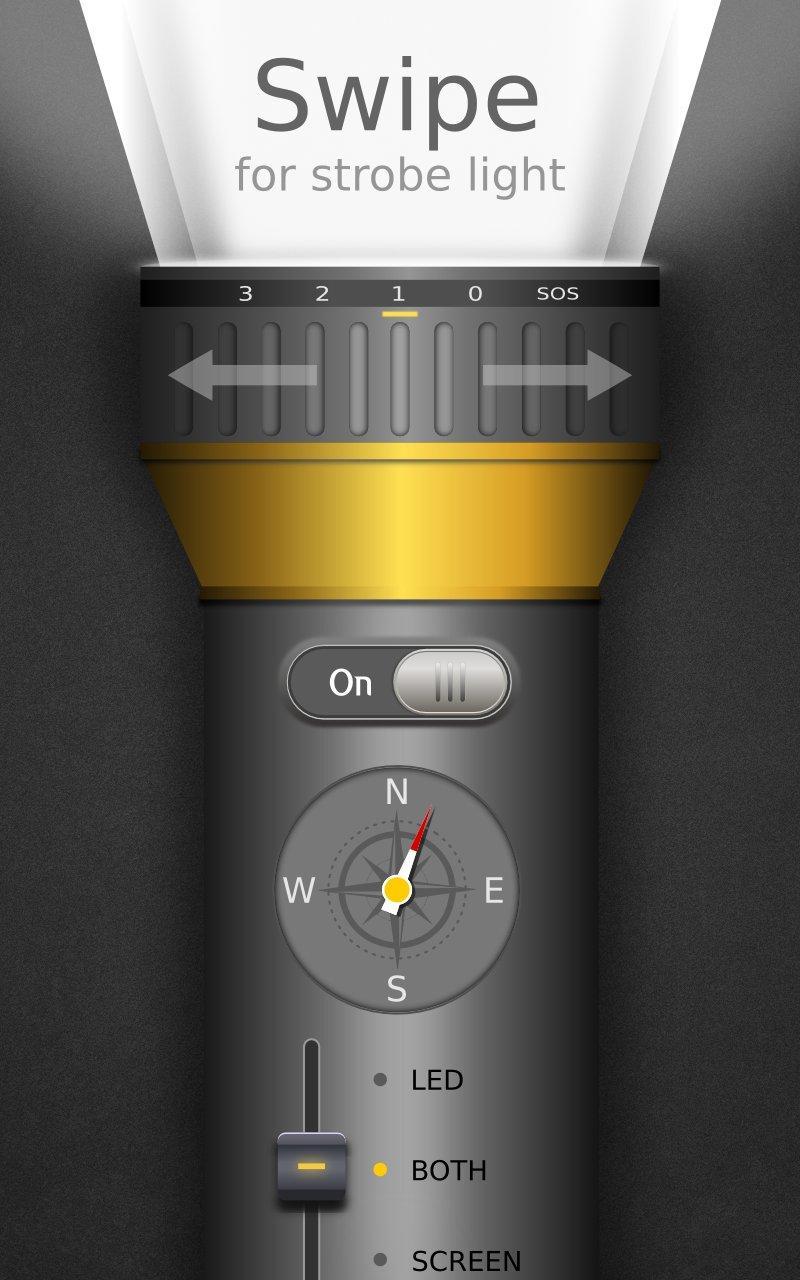
Task: Turn off the flashlight On switch
Action: (x=400, y=684)
